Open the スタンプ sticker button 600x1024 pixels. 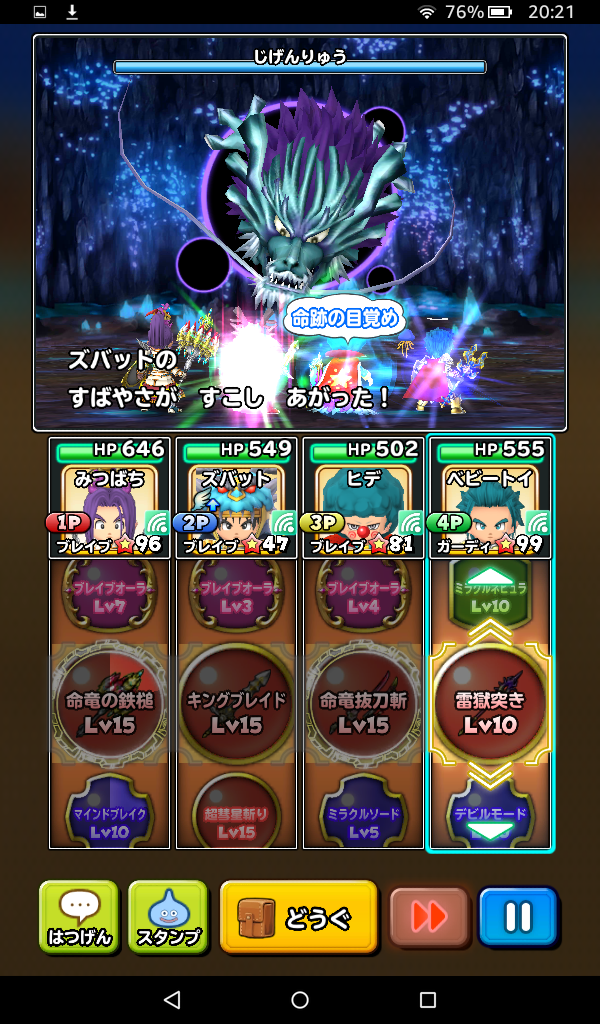pos(168,916)
